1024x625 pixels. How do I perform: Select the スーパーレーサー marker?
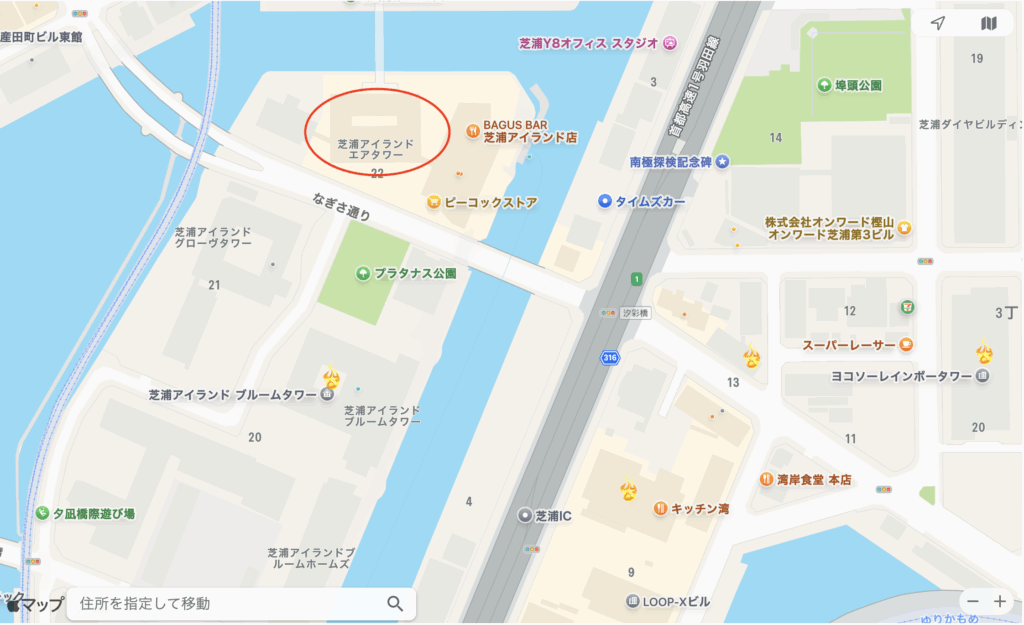[906, 345]
